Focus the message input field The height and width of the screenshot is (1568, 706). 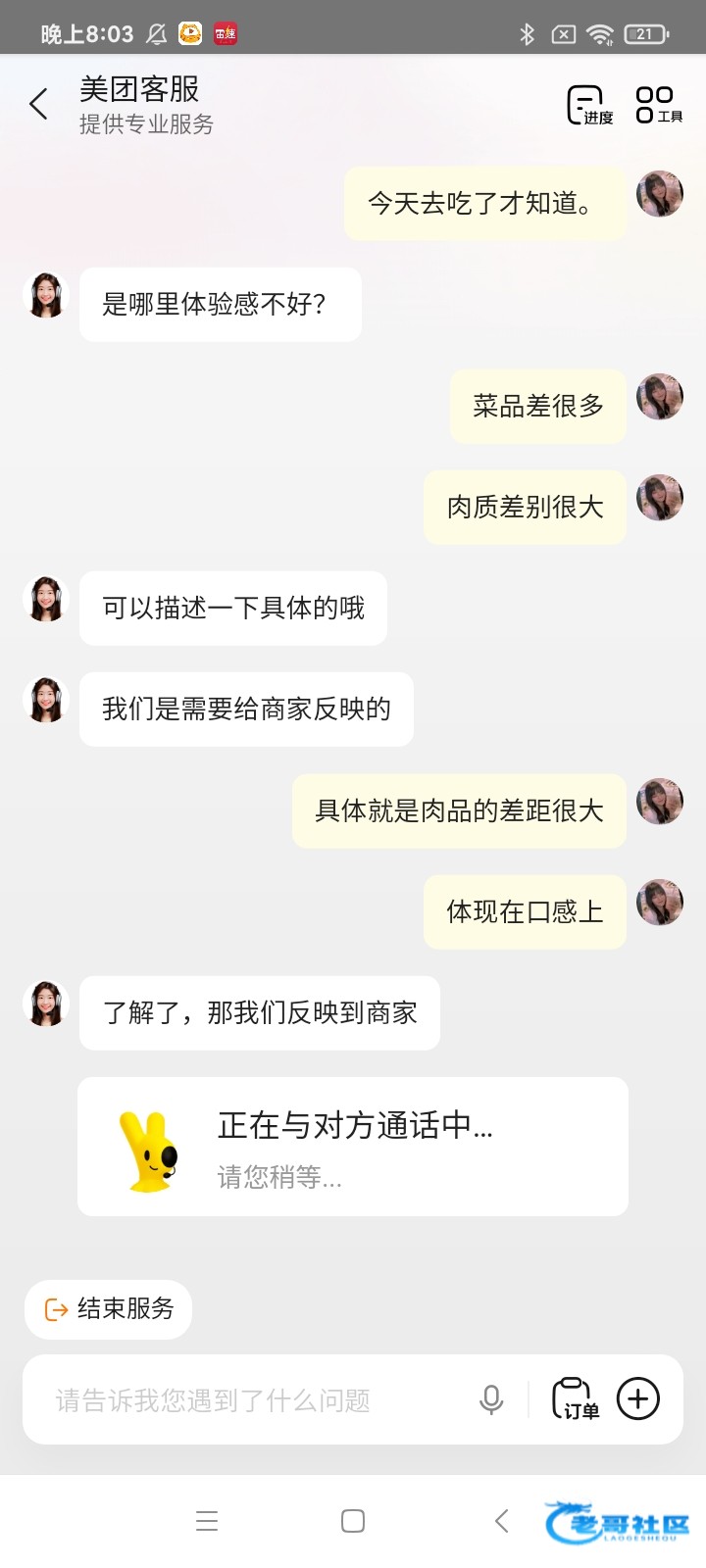click(255, 1400)
